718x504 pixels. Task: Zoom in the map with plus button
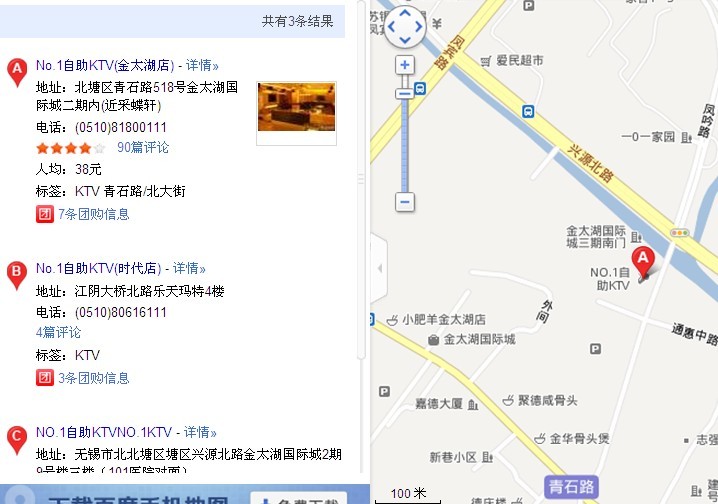coord(404,66)
